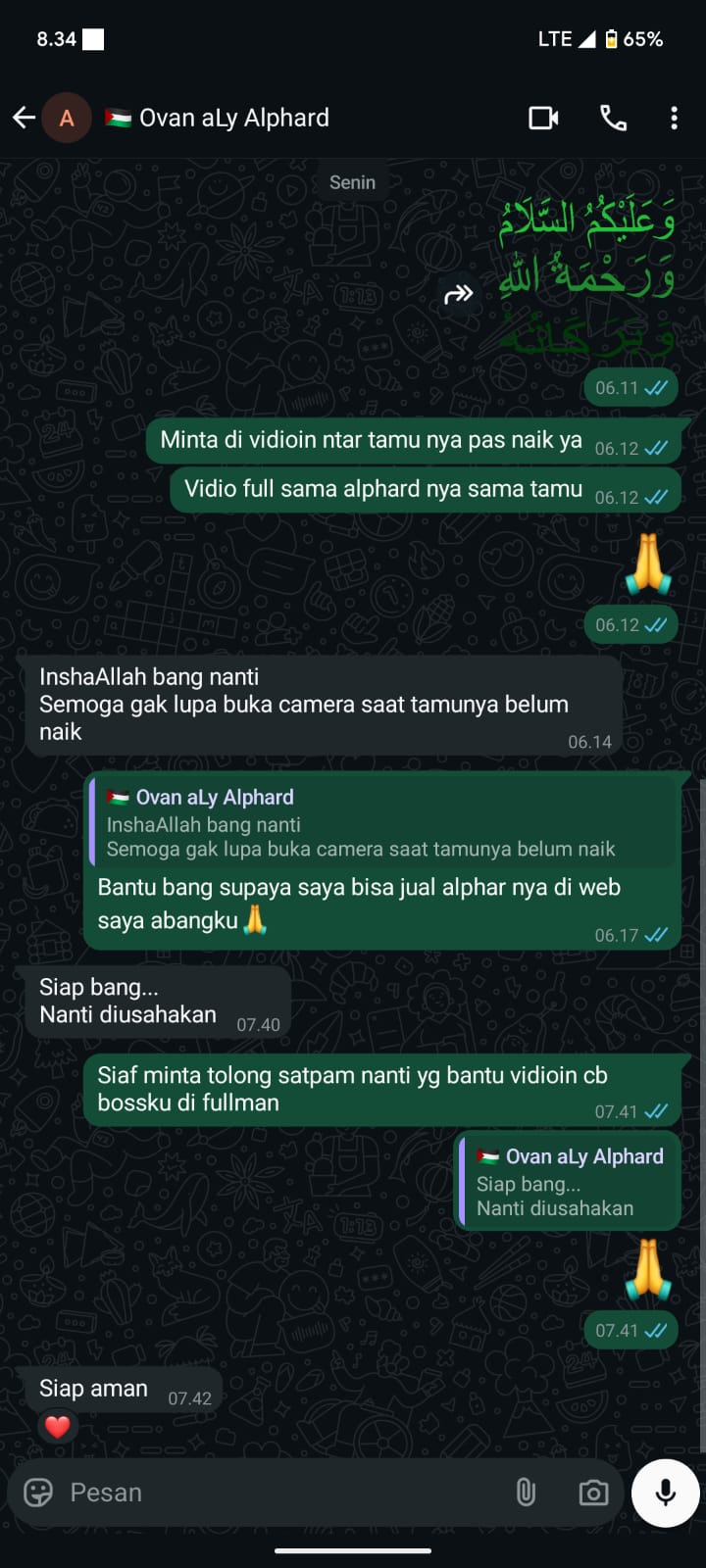View the heart reaction on "Siap aman"
Image resolution: width=706 pixels, height=1568 pixels.
click(58, 1427)
